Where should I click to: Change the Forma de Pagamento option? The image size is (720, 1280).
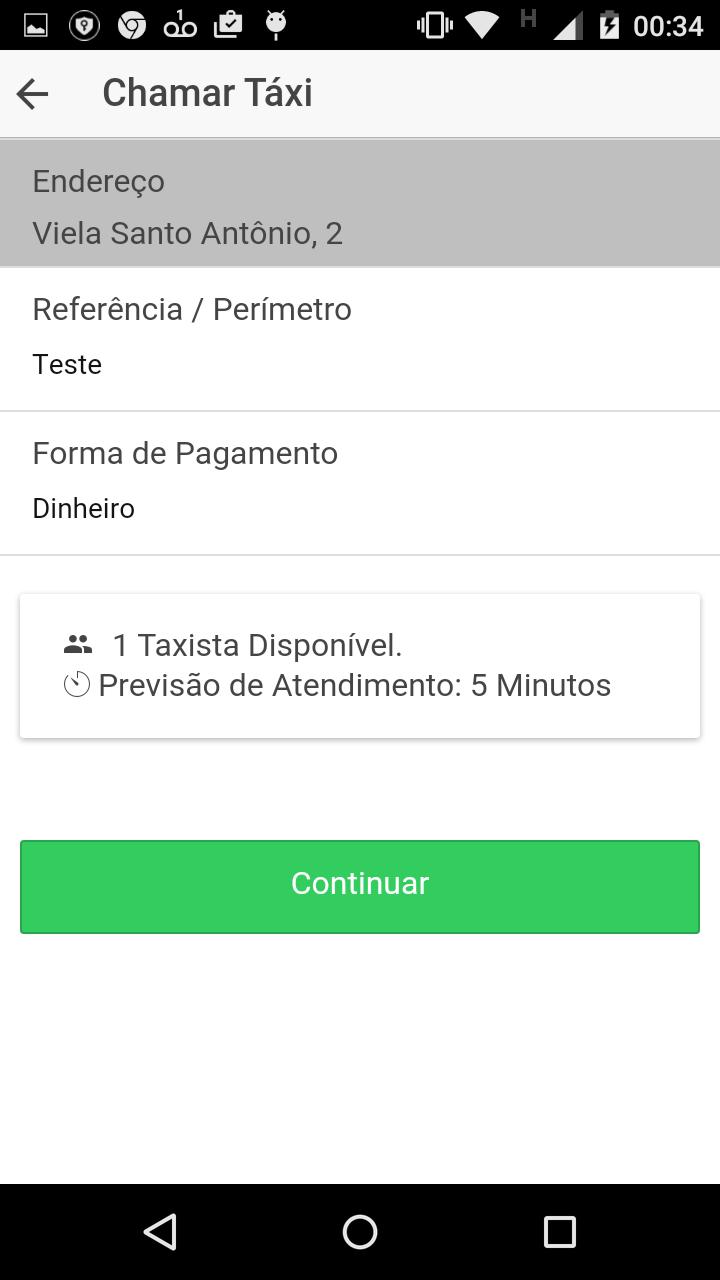click(360, 483)
